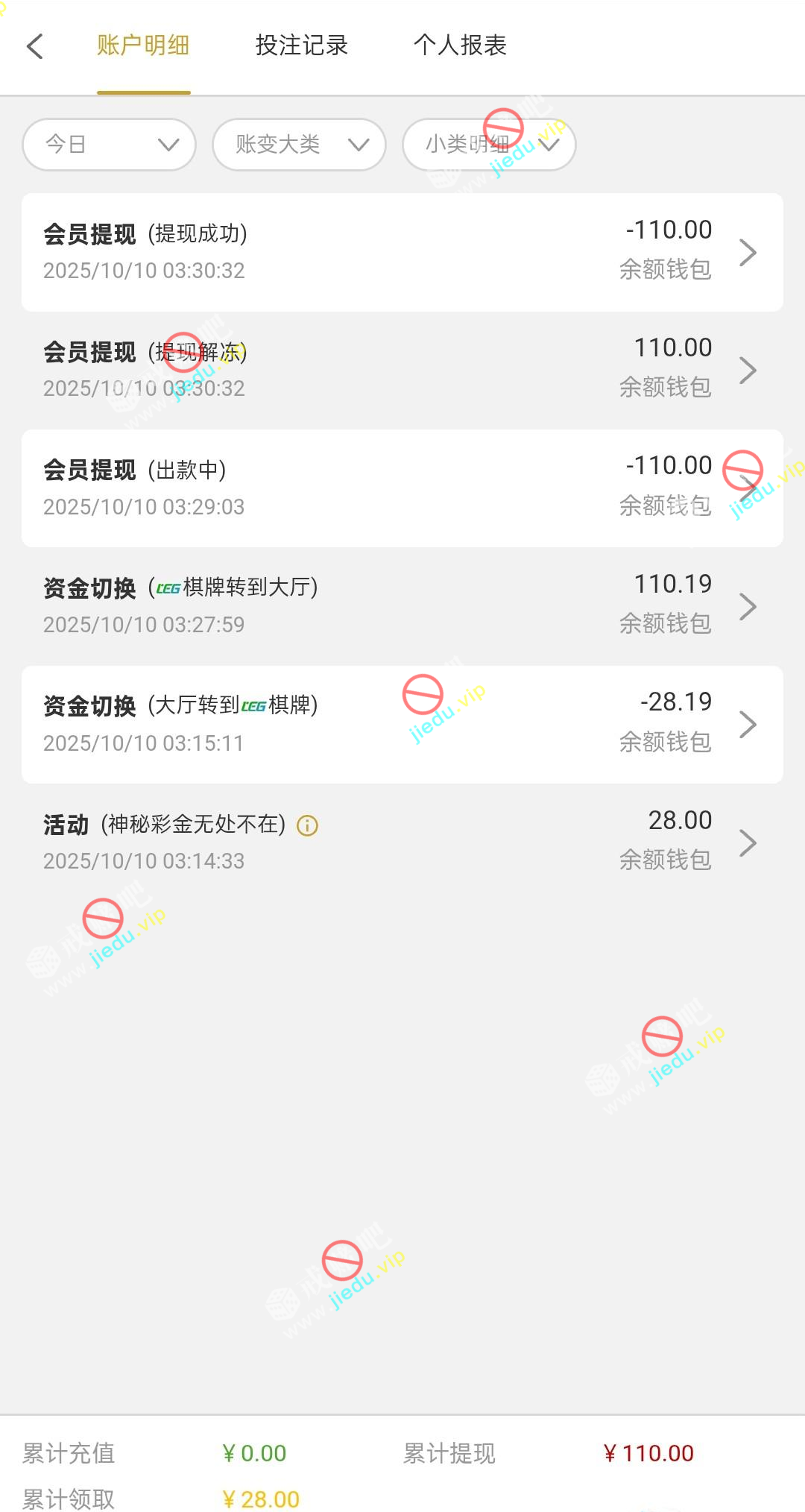Screen dimensions: 805x1512
Task: Open the 今日 date dropdown
Action: (110, 145)
